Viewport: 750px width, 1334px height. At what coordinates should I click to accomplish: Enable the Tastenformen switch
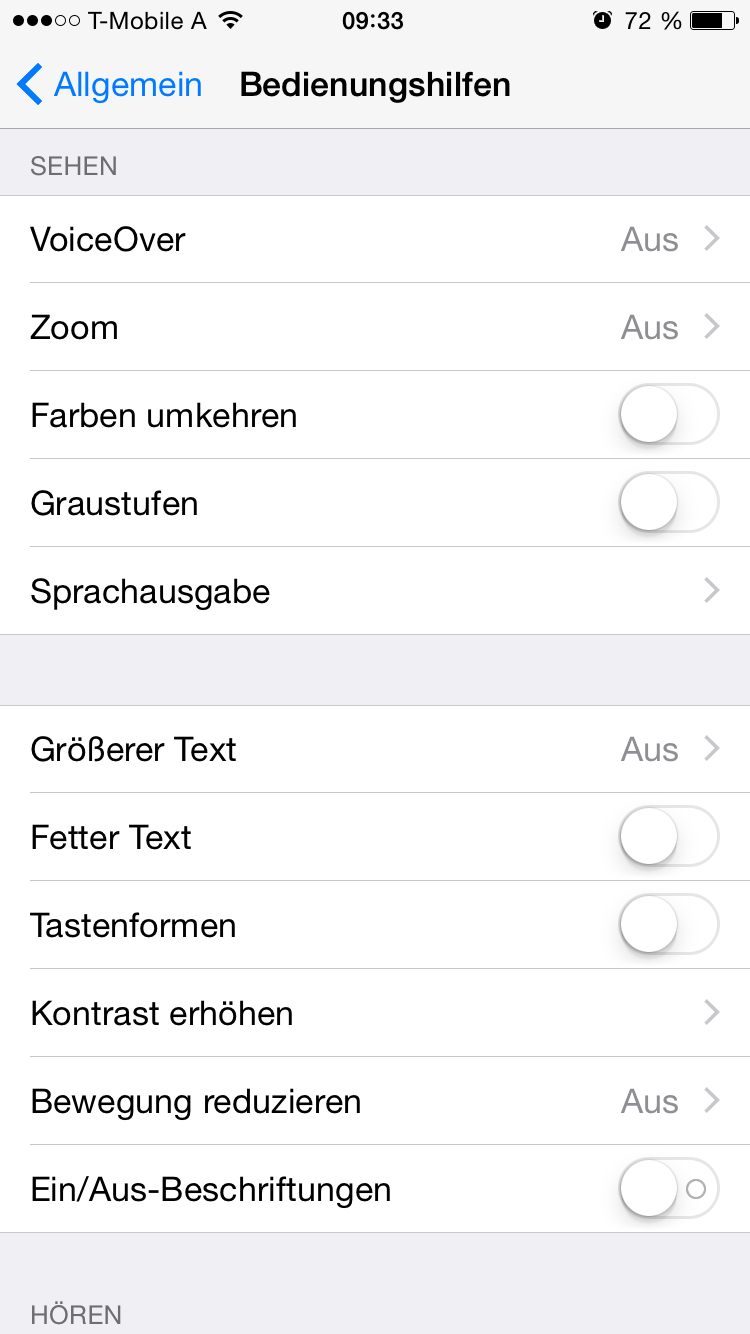pos(668,925)
